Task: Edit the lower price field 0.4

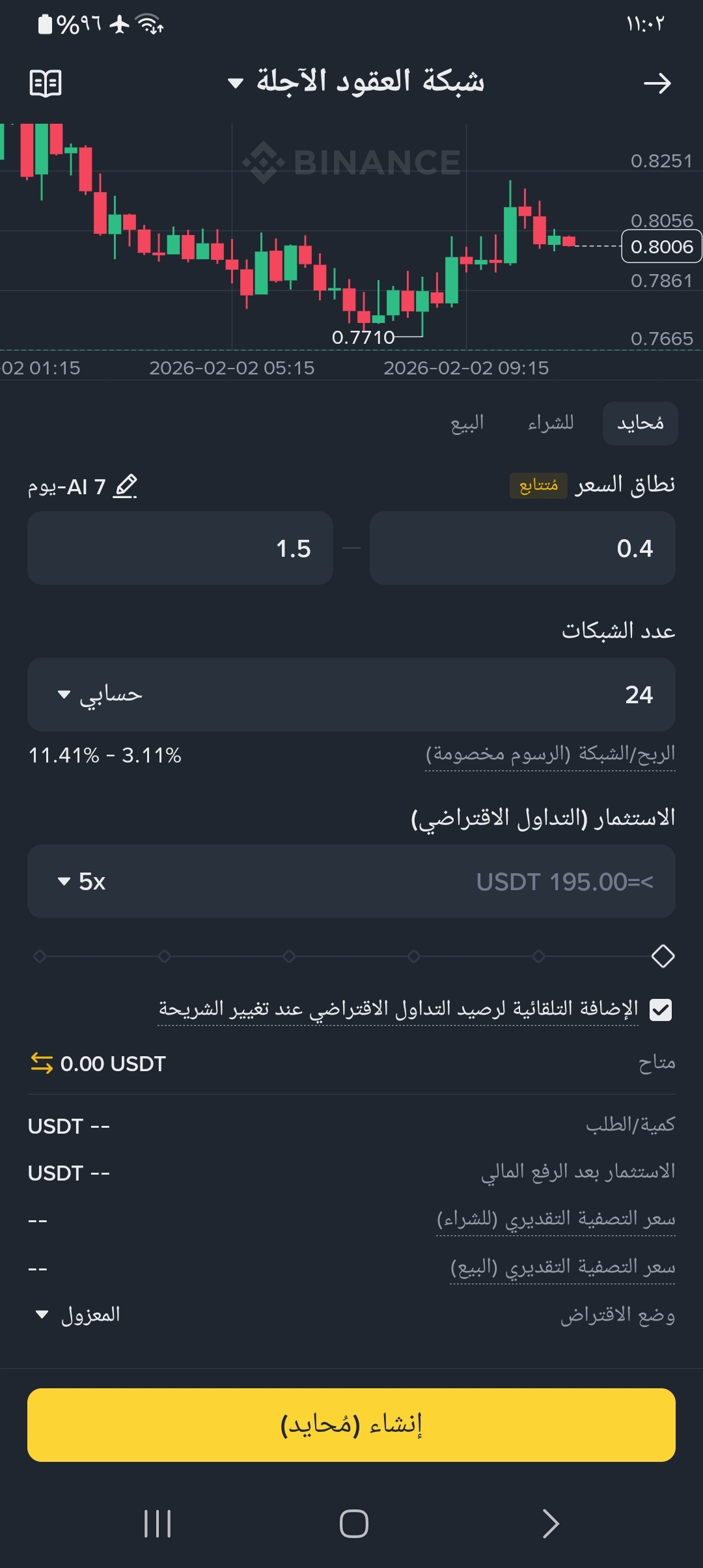Action: [522, 548]
